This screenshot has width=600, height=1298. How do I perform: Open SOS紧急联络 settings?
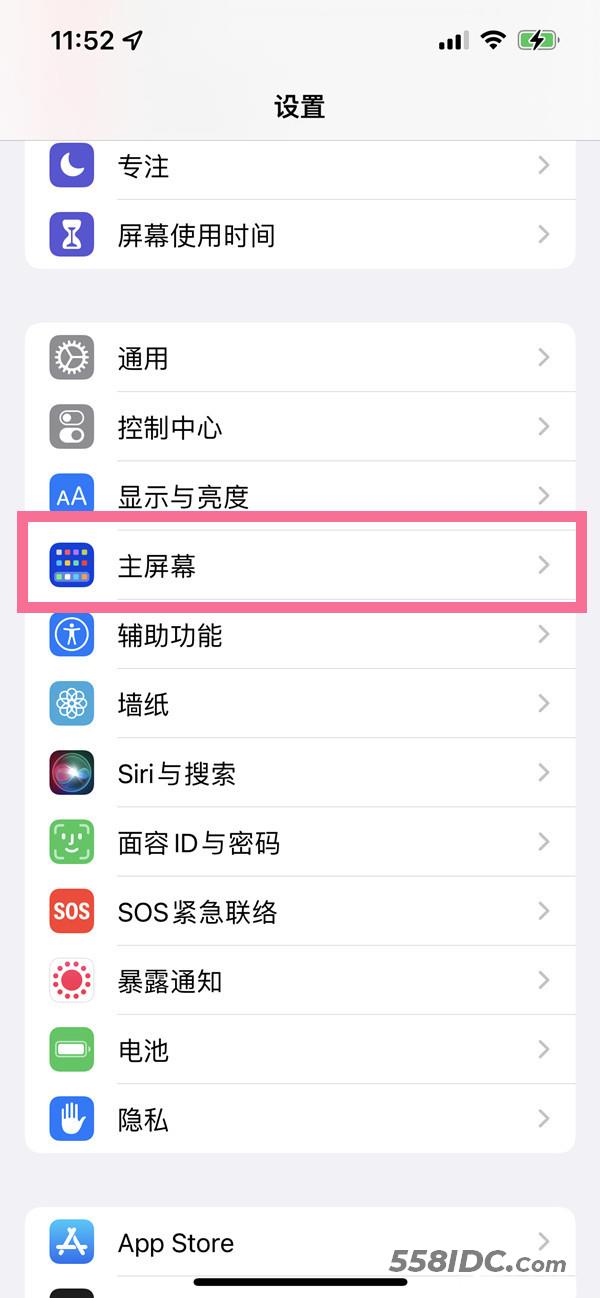tap(300, 911)
